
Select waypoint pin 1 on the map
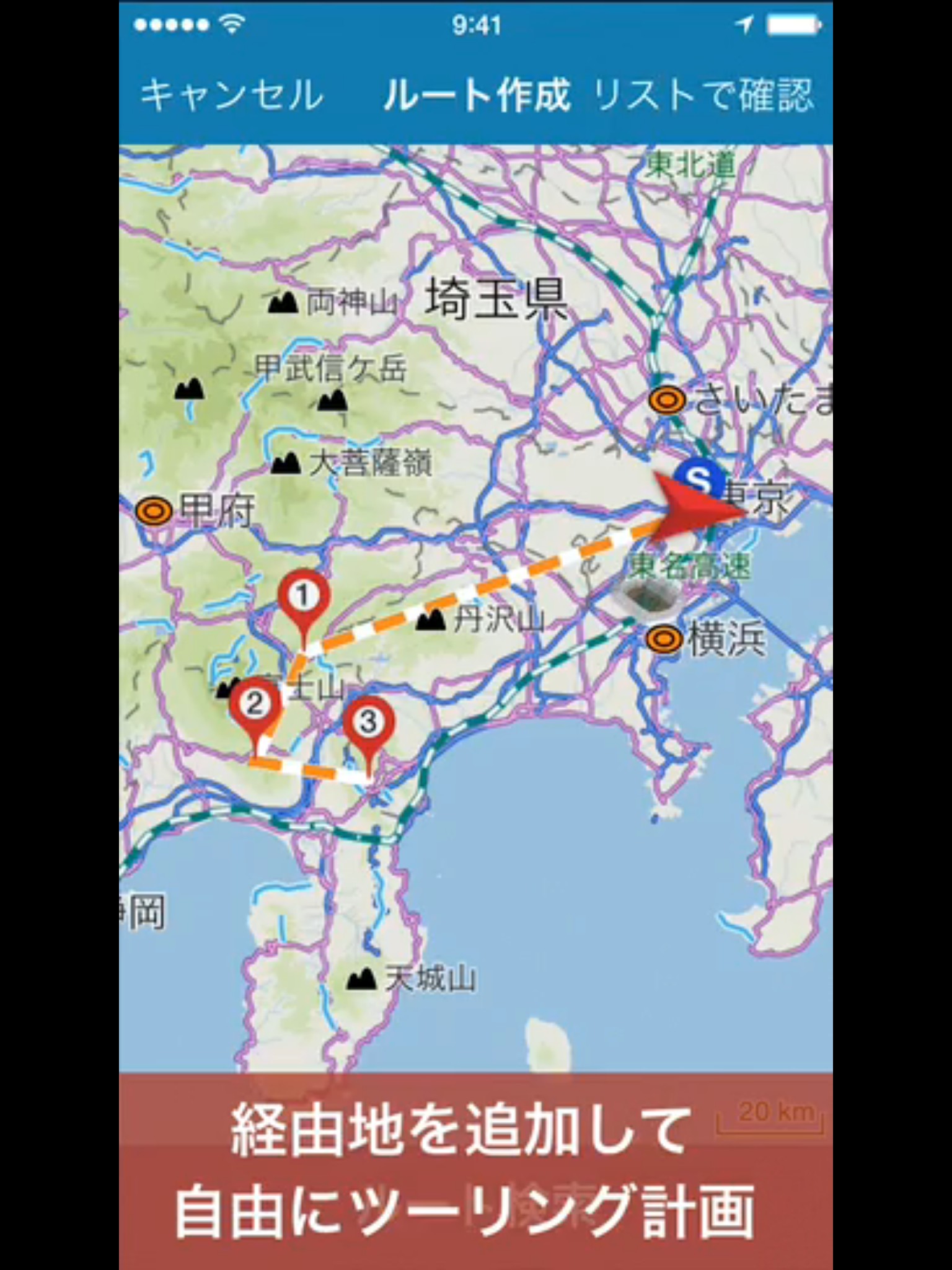(x=303, y=598)
